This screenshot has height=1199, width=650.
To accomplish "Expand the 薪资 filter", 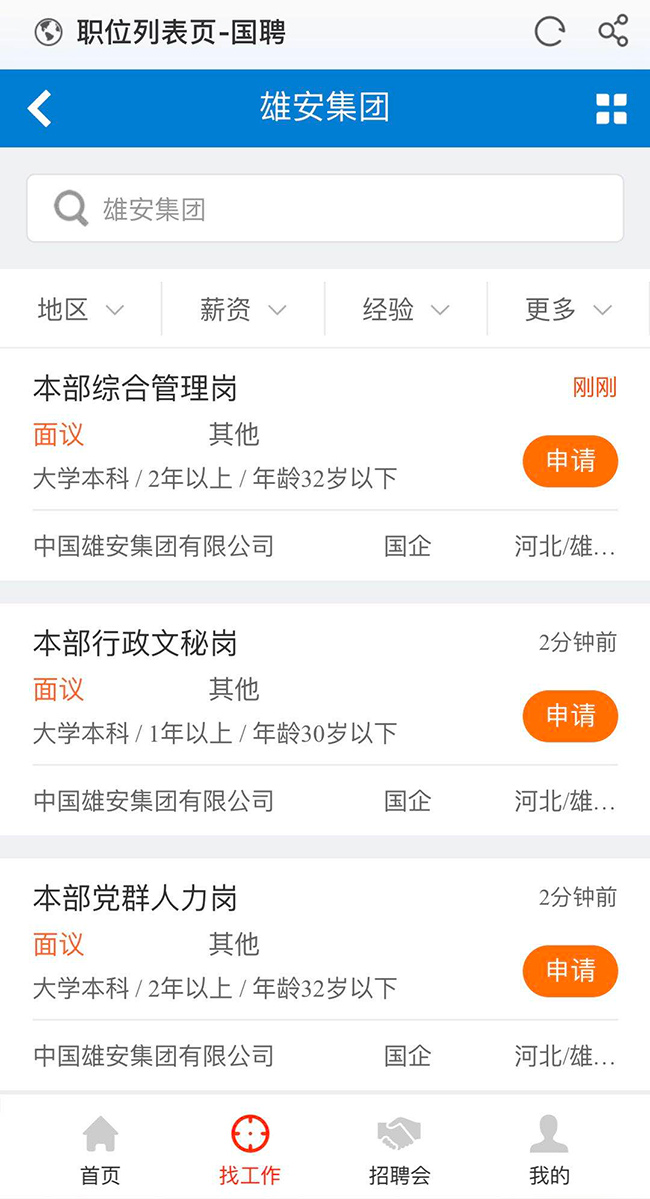I will (x=243, y=309).
